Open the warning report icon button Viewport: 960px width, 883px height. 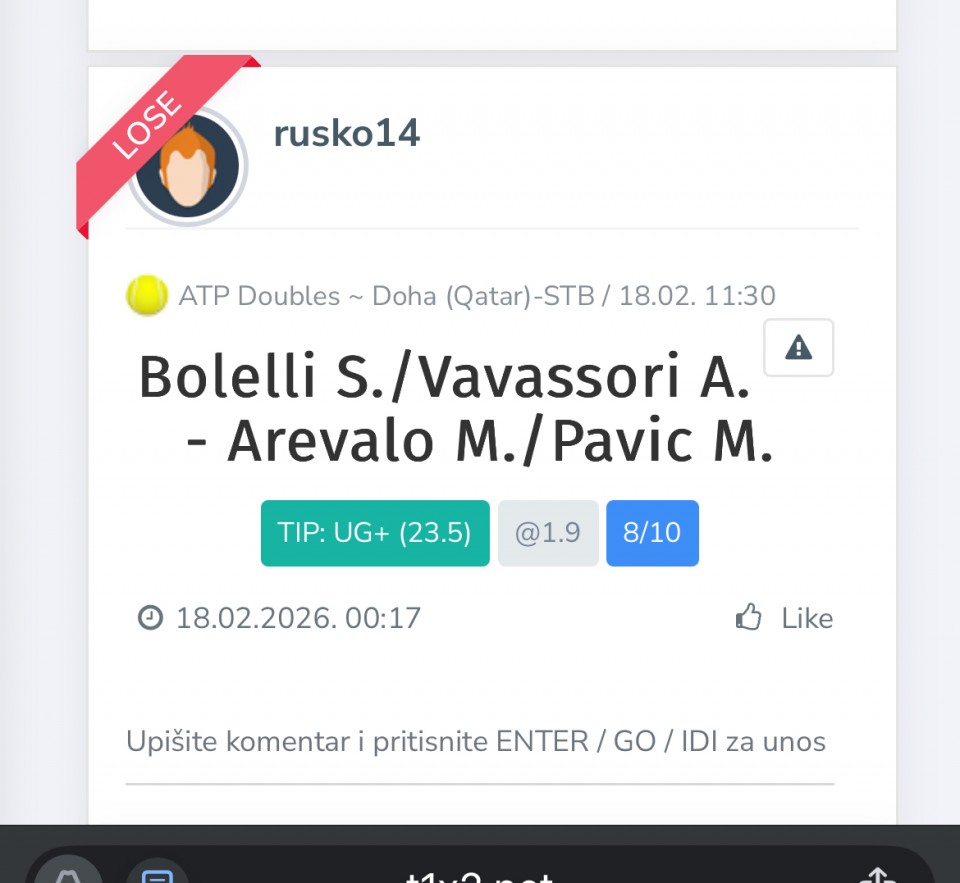(798, 348)
